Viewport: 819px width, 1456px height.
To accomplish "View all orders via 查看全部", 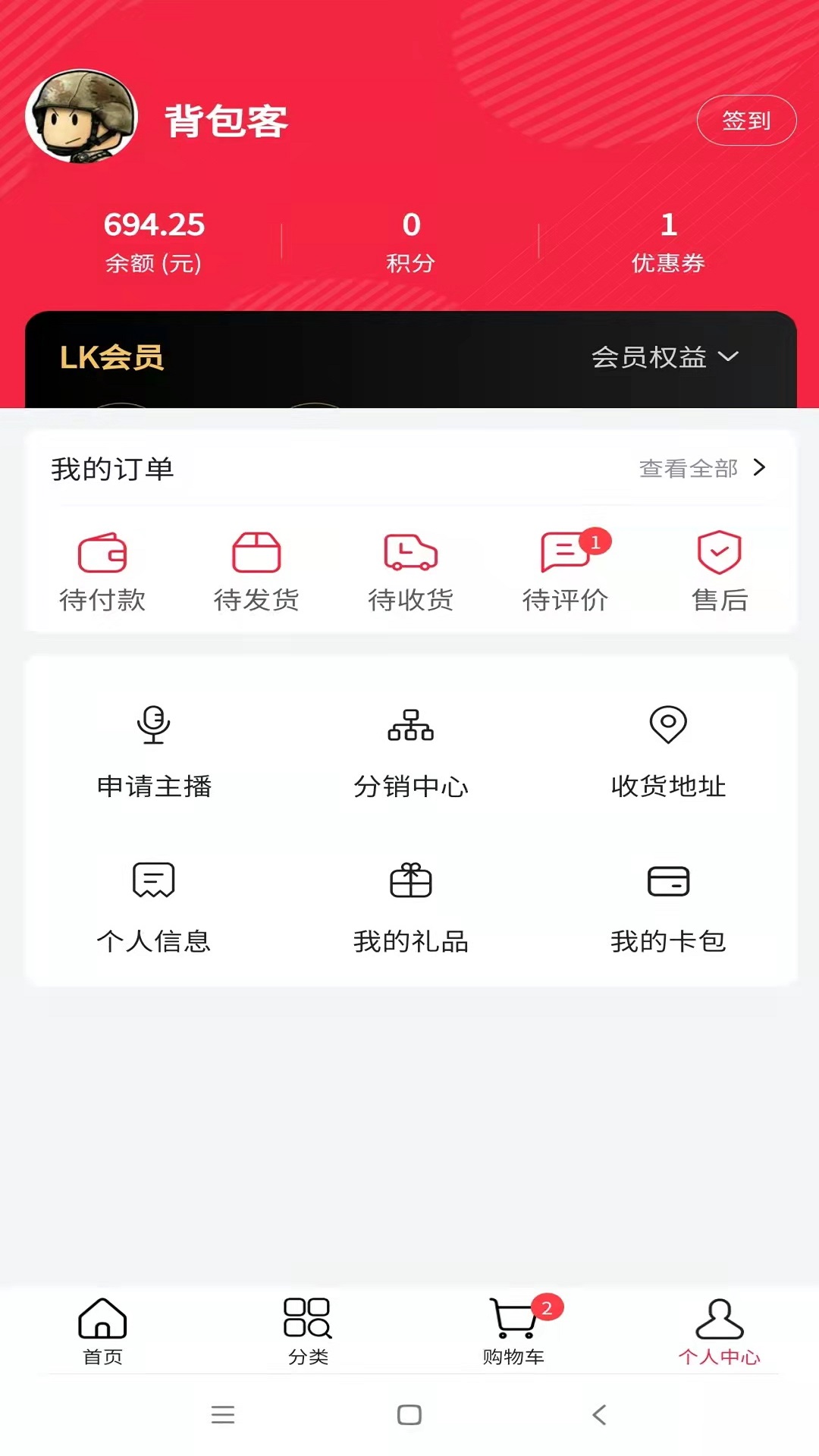I will click(x=701, y=469).
